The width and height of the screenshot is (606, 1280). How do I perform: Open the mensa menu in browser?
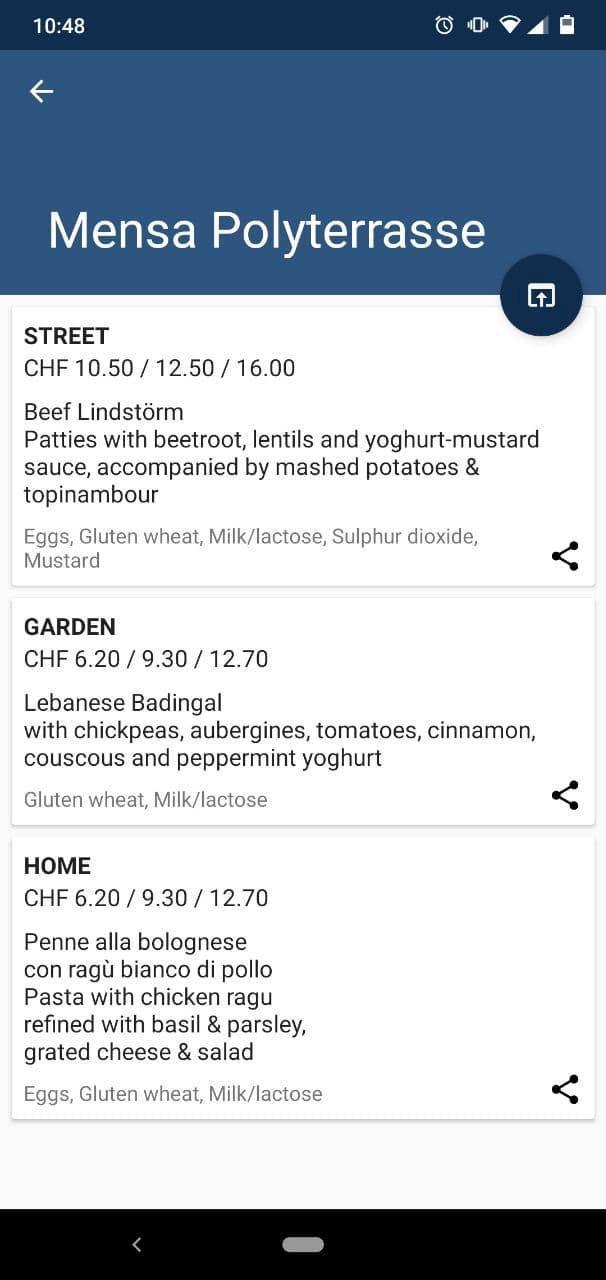(x=541, y=295)
